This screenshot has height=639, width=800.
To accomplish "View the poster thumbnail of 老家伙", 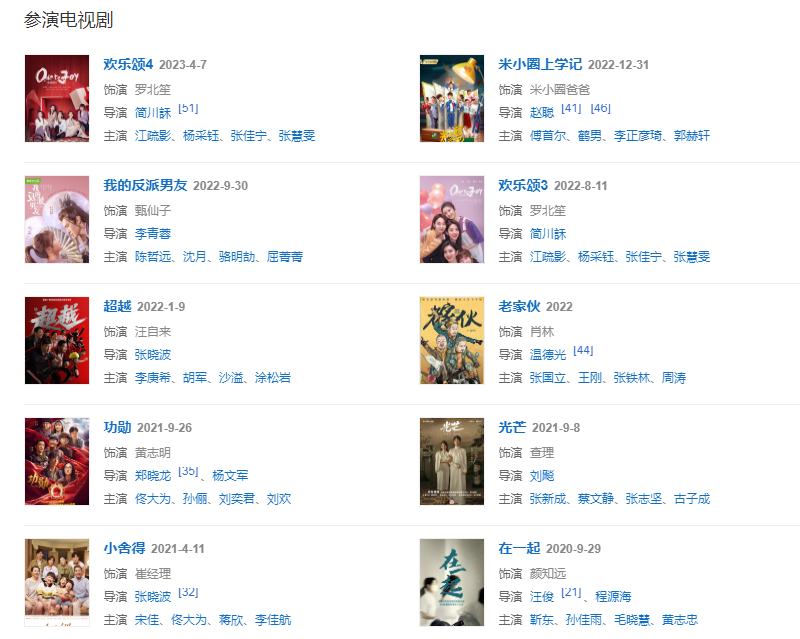I will pyautogui.click(x=452, y=340).
